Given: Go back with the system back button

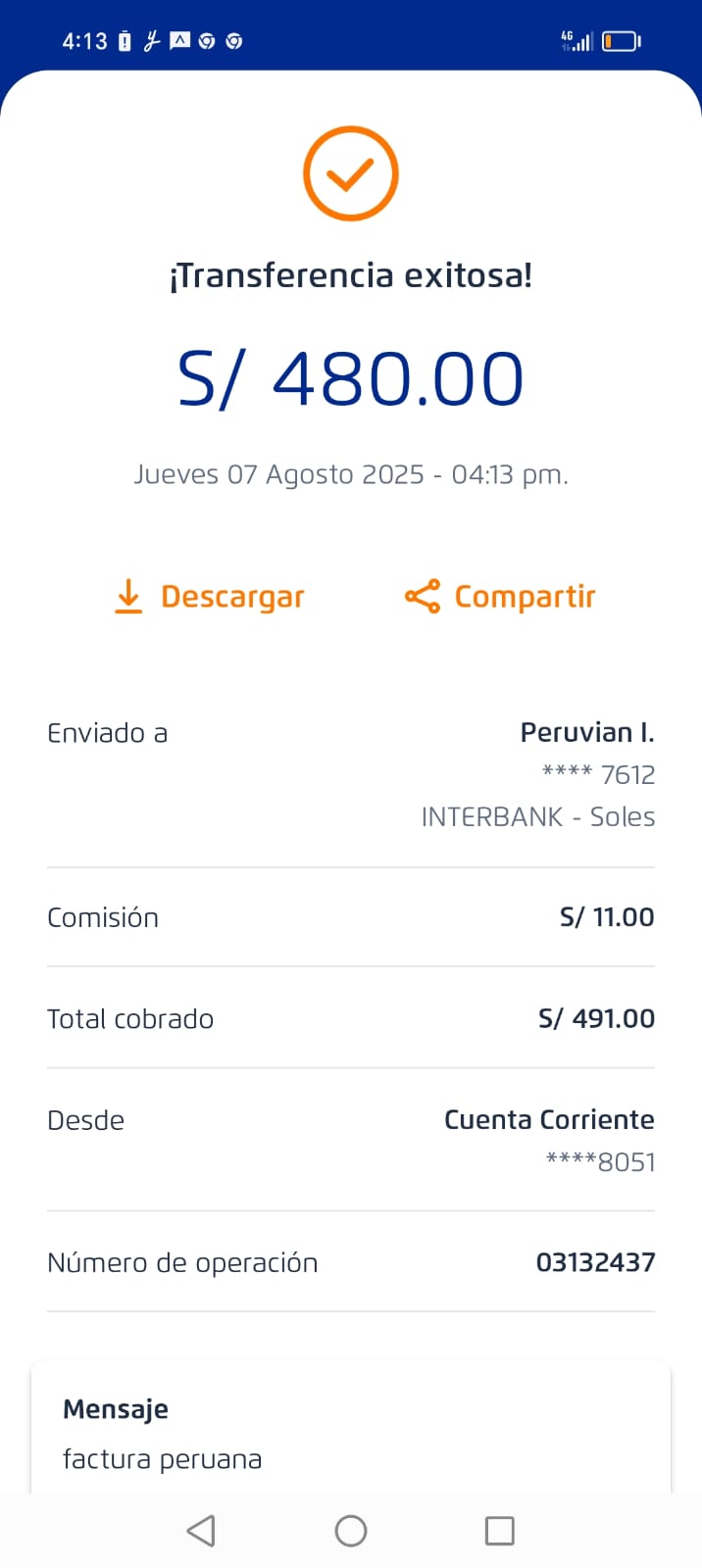Looking at the screenshot, I should (201, 1530).
